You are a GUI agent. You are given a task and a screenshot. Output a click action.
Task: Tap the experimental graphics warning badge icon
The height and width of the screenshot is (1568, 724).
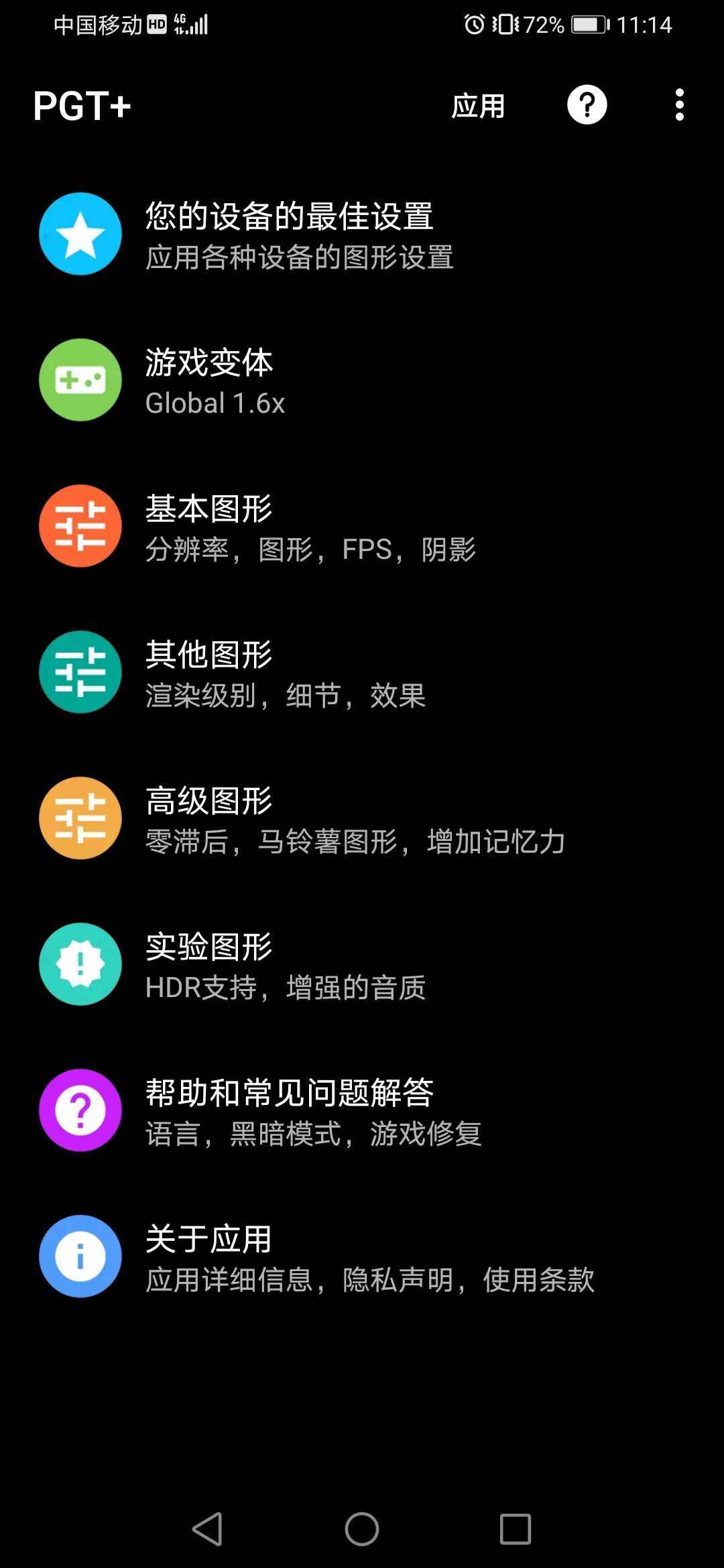point(80,964)
